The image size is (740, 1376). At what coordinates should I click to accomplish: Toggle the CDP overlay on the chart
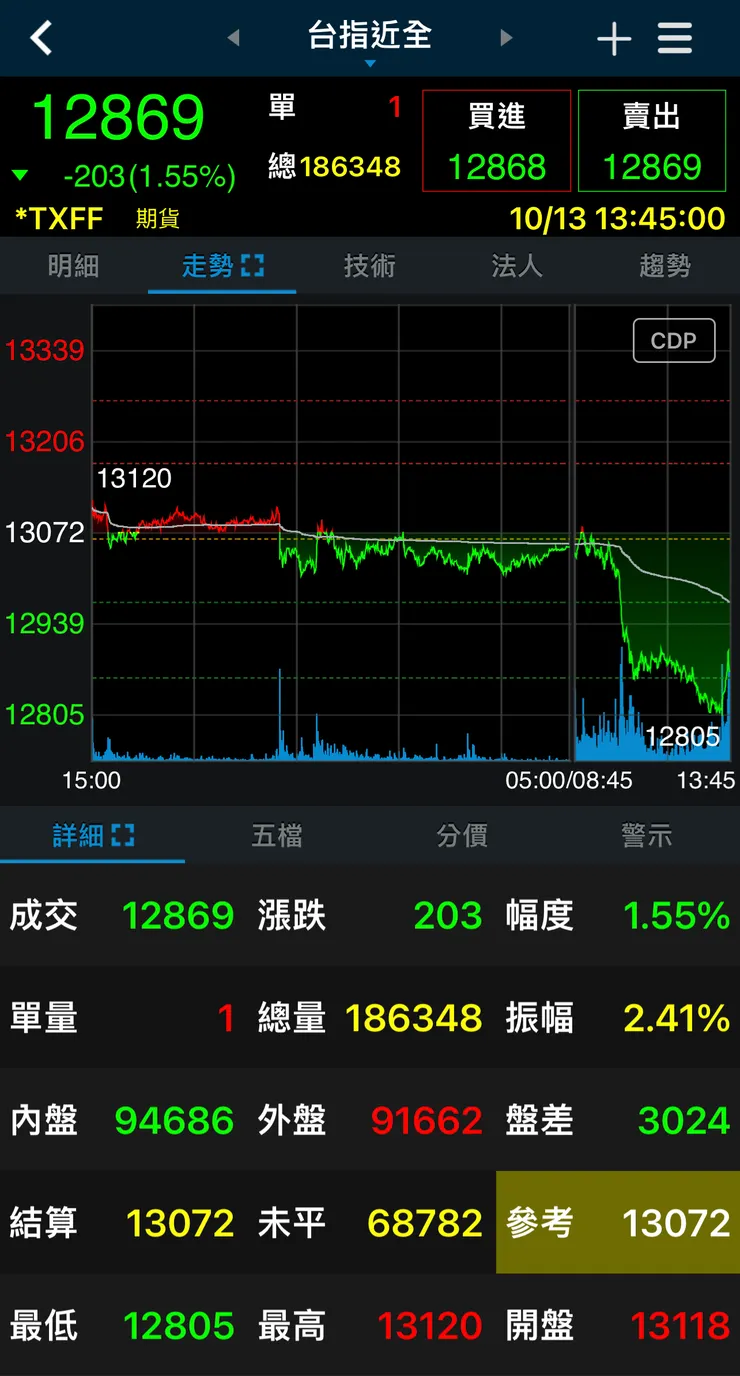tap(674, 340)
